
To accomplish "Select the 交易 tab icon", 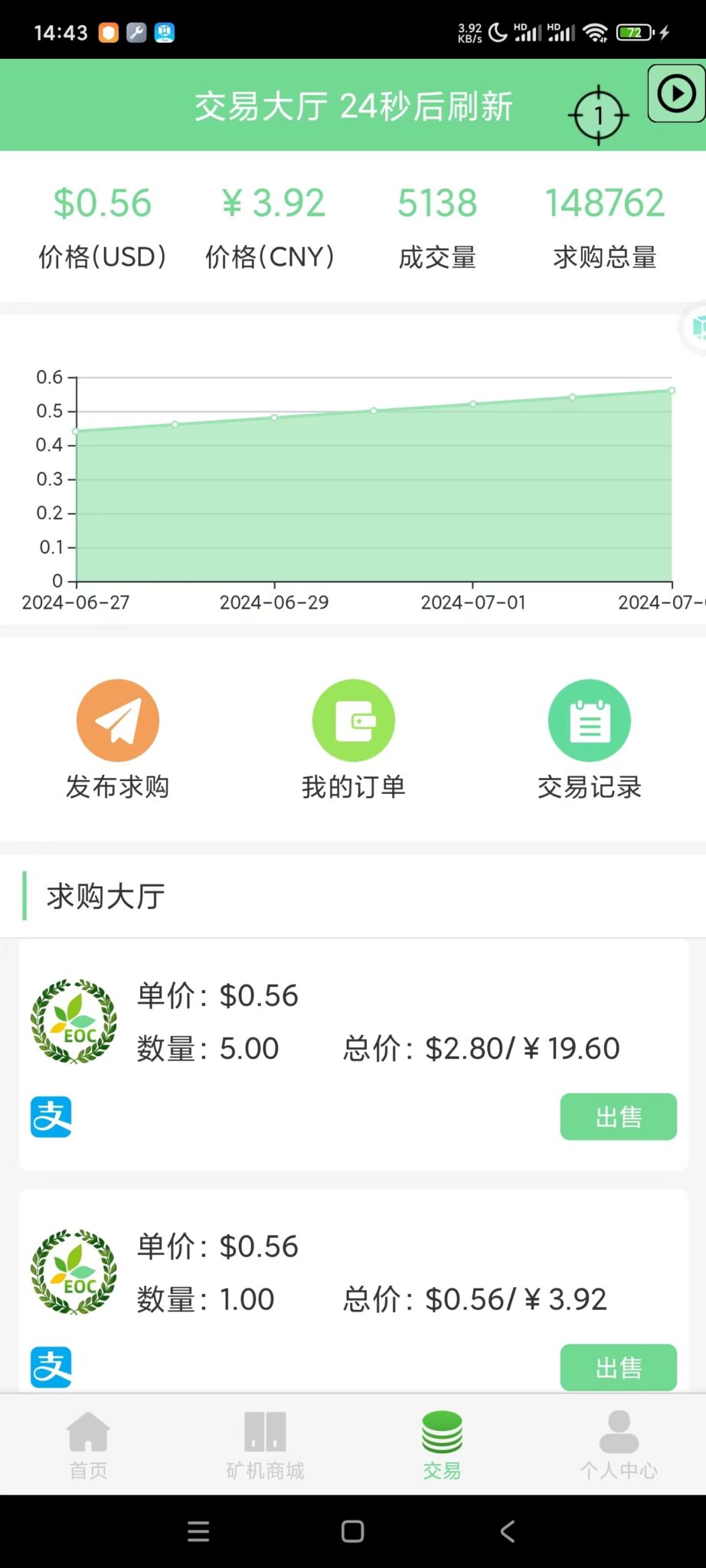I will tap(442, 1439).
